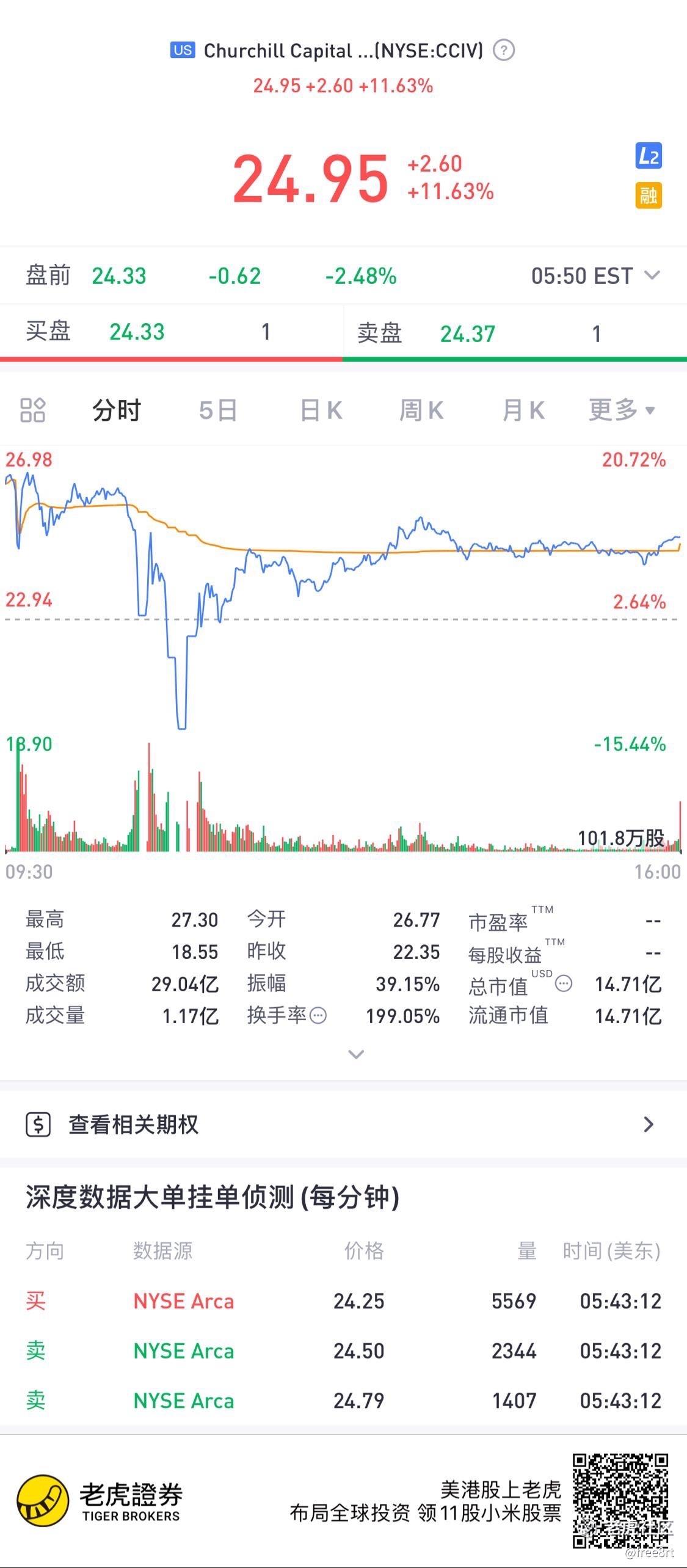Screen dimensions: 687x1568
Task: View the 月K monthly chart
Action: click(523, 410)
